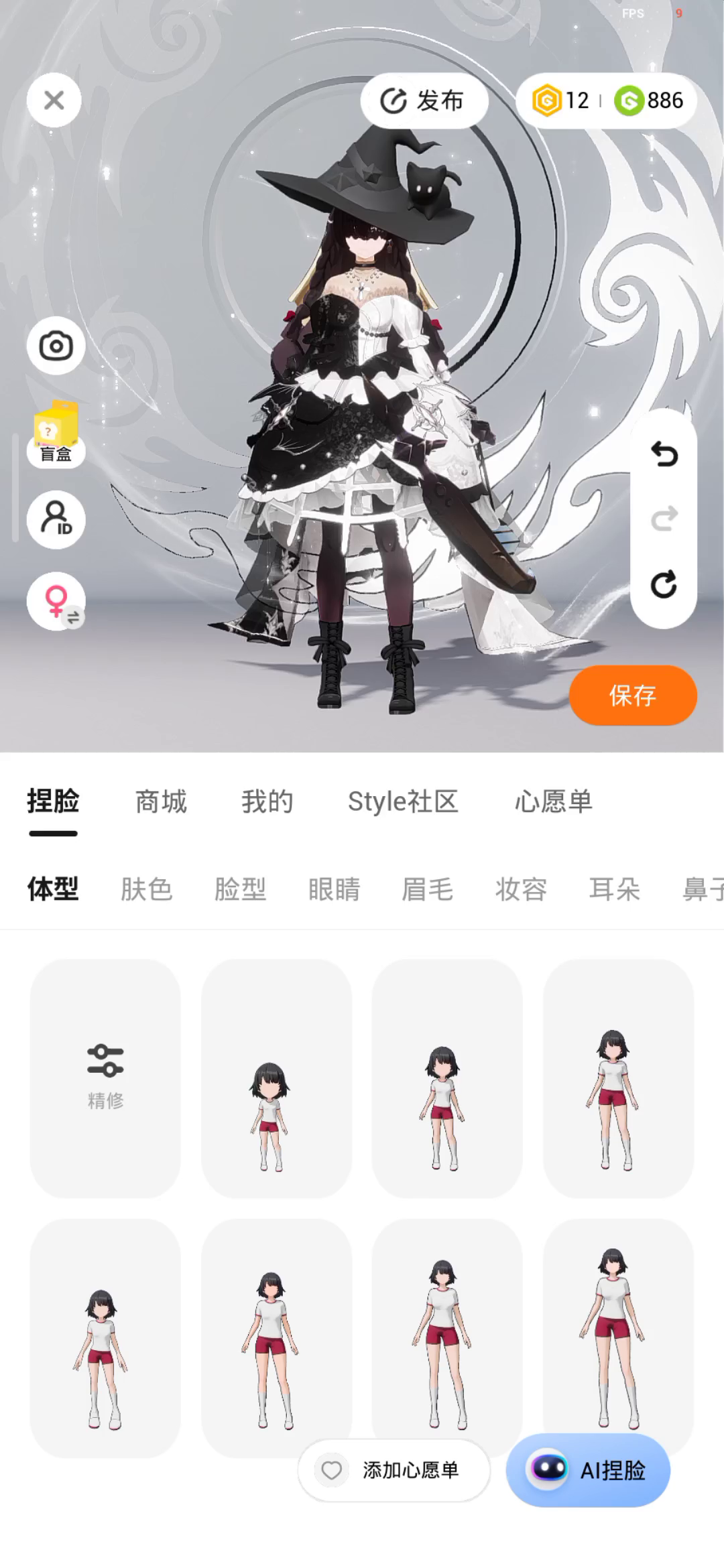The height and width of the screenshot is (1568, 724).
Task: Save the avatar with 保存
Action: (x=632, y=696)
